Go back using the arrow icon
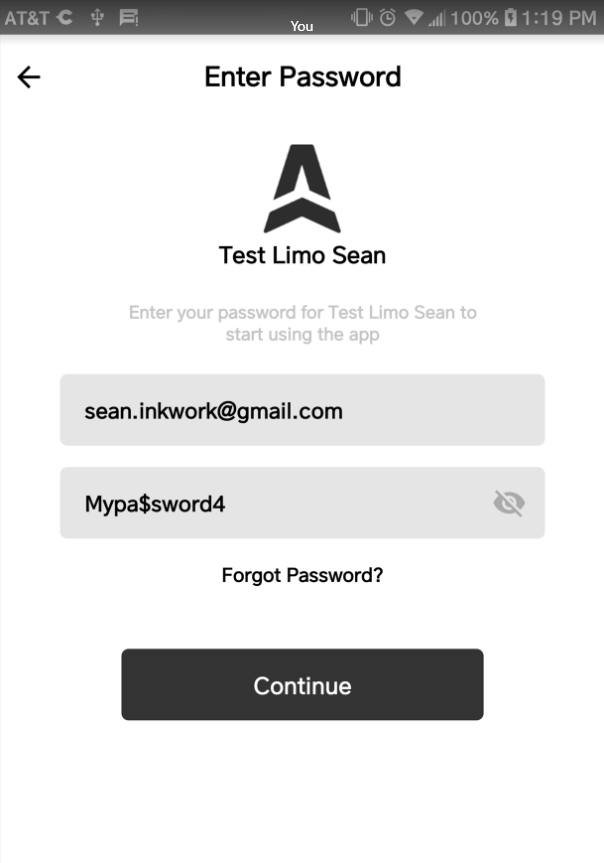The height and width of the screenshot is (863, 604). coord(29,77)
